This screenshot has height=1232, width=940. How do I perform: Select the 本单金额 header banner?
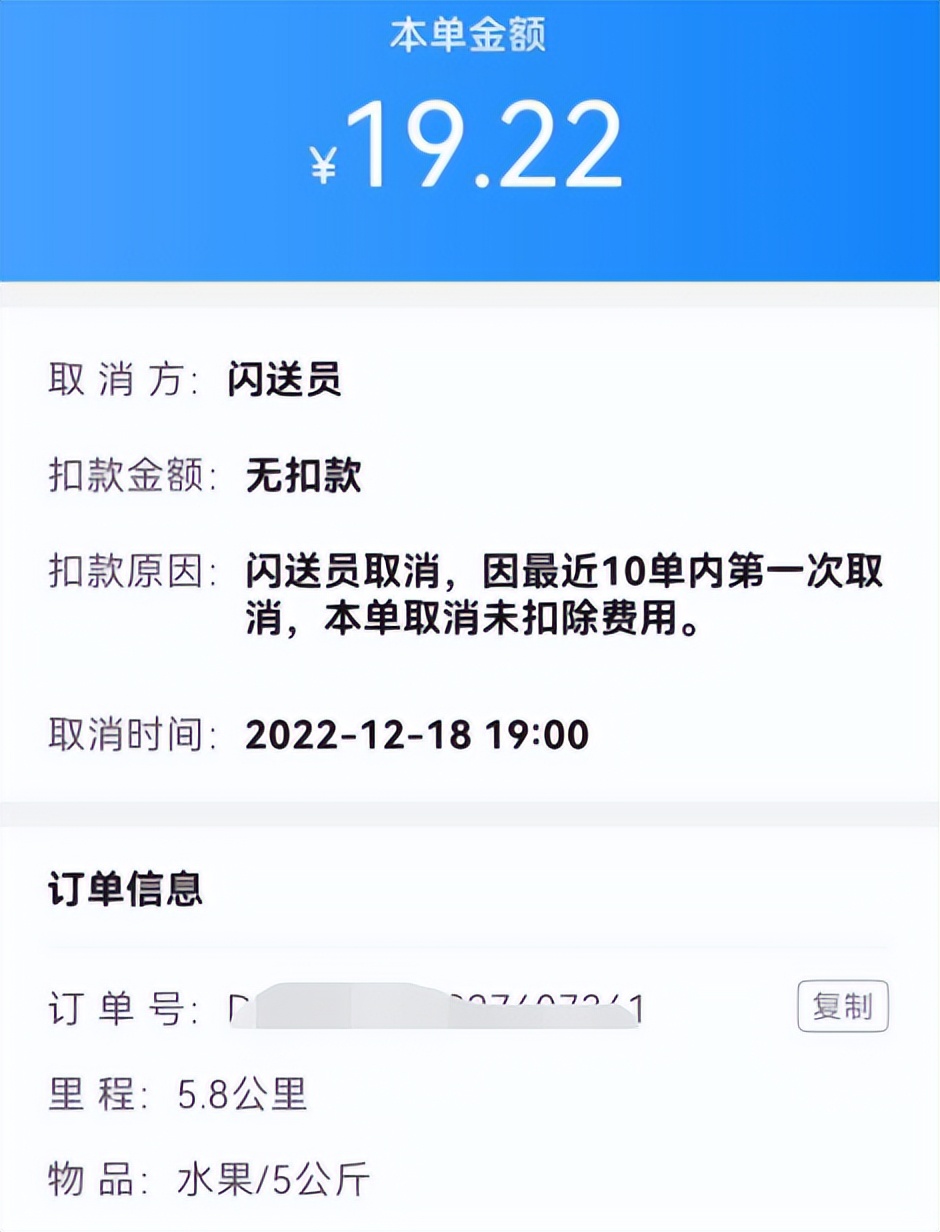470,33
